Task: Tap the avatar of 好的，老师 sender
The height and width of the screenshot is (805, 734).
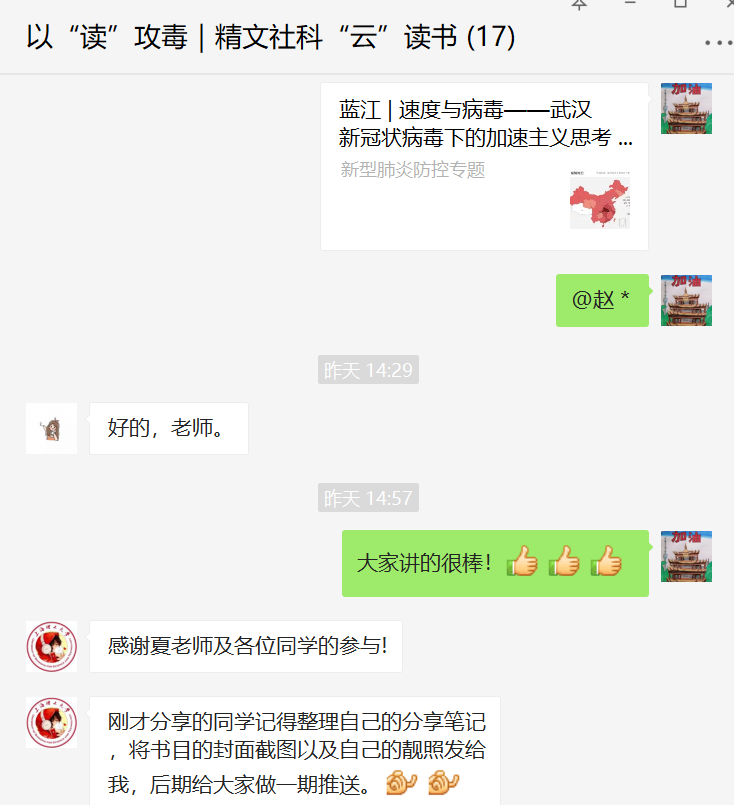Action: click(51, 429)
